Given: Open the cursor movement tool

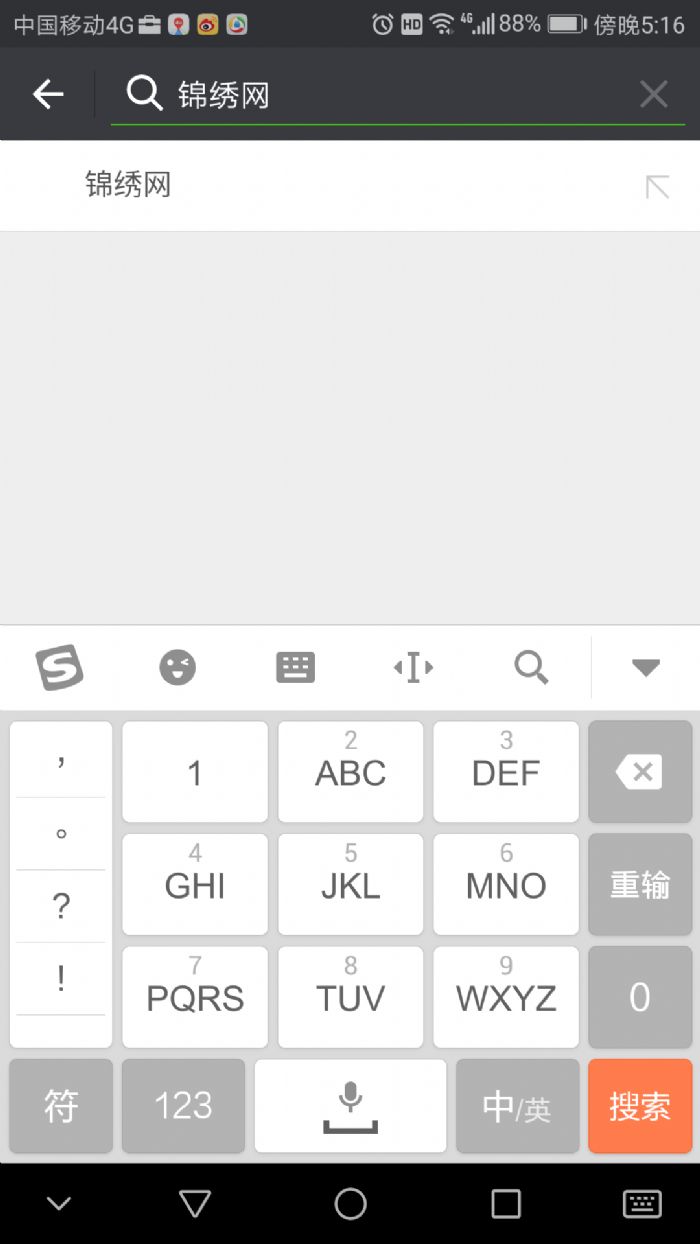Looking at the screenshot, I should pos(413,667).
